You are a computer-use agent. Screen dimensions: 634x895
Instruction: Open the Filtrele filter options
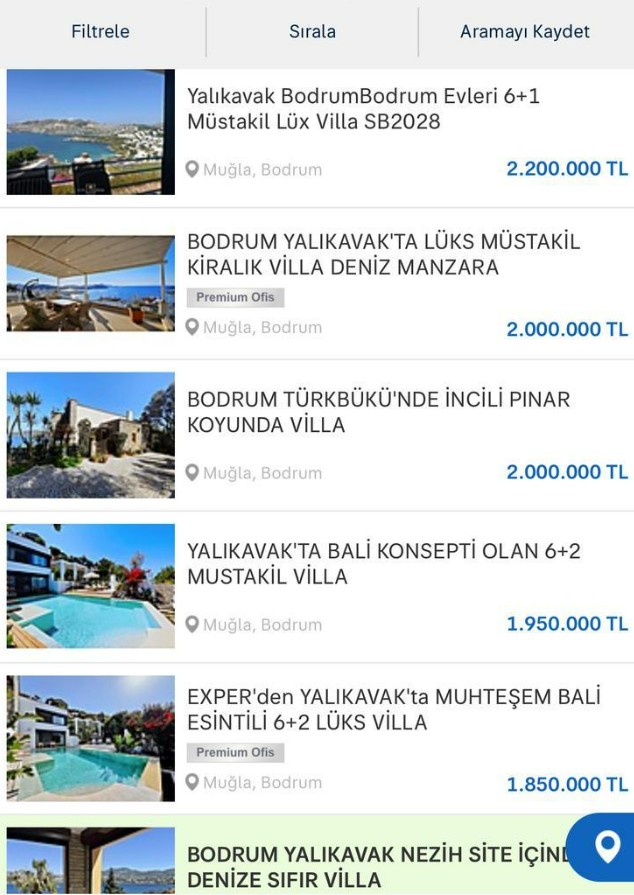[100, 32]
